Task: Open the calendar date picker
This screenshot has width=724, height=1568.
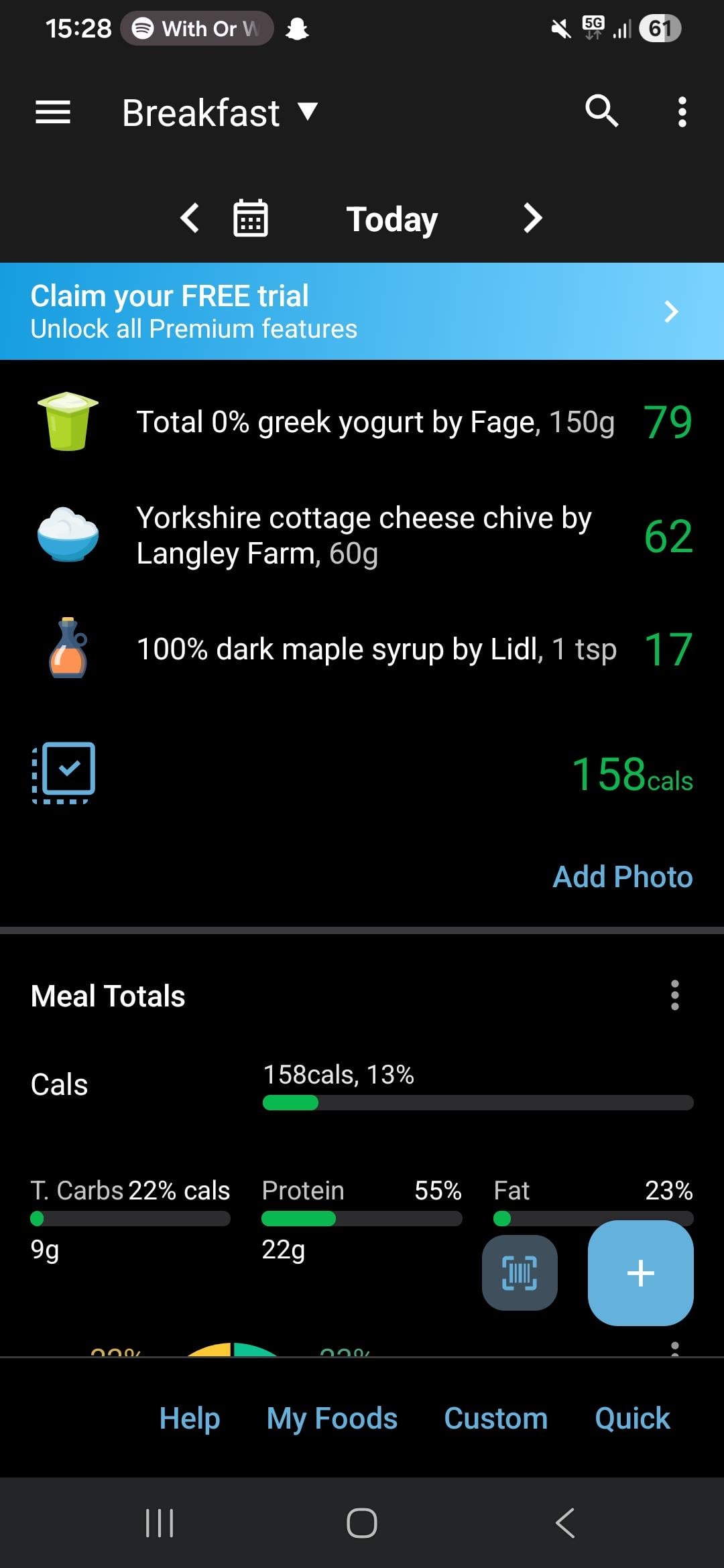Action: point(250,218)
